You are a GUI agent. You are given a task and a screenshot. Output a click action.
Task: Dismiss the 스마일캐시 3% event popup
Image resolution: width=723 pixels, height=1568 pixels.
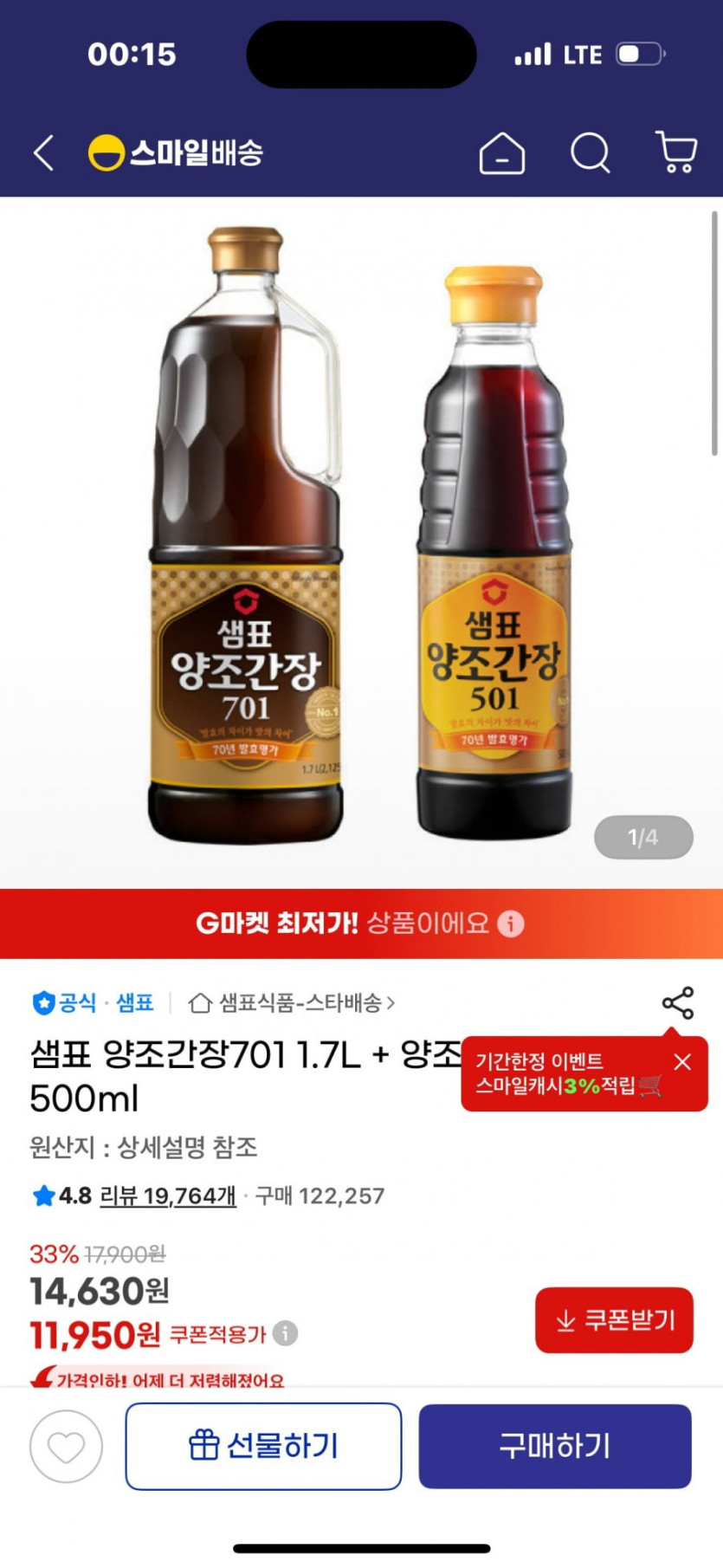682,1061
